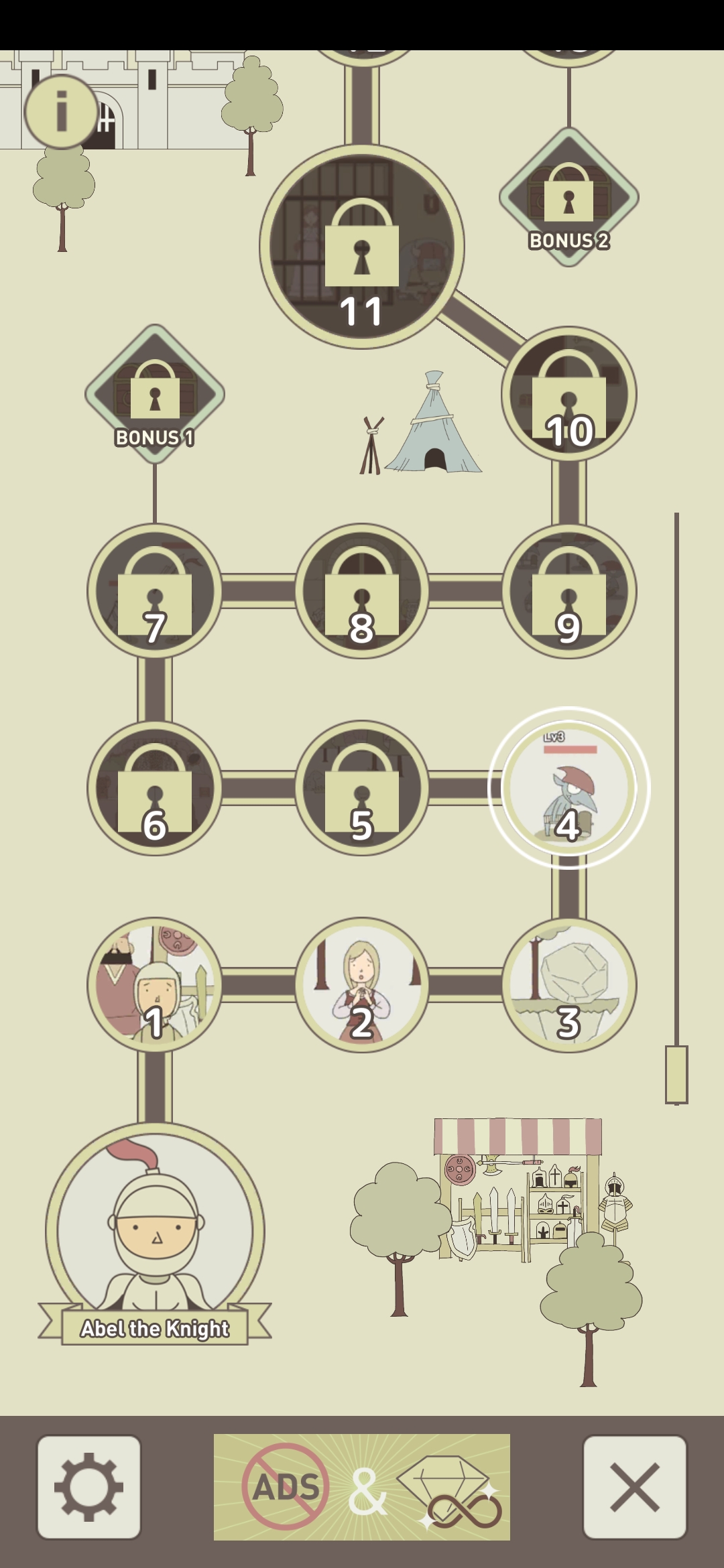
Task: Tap locked level 10
Action: 568,394
